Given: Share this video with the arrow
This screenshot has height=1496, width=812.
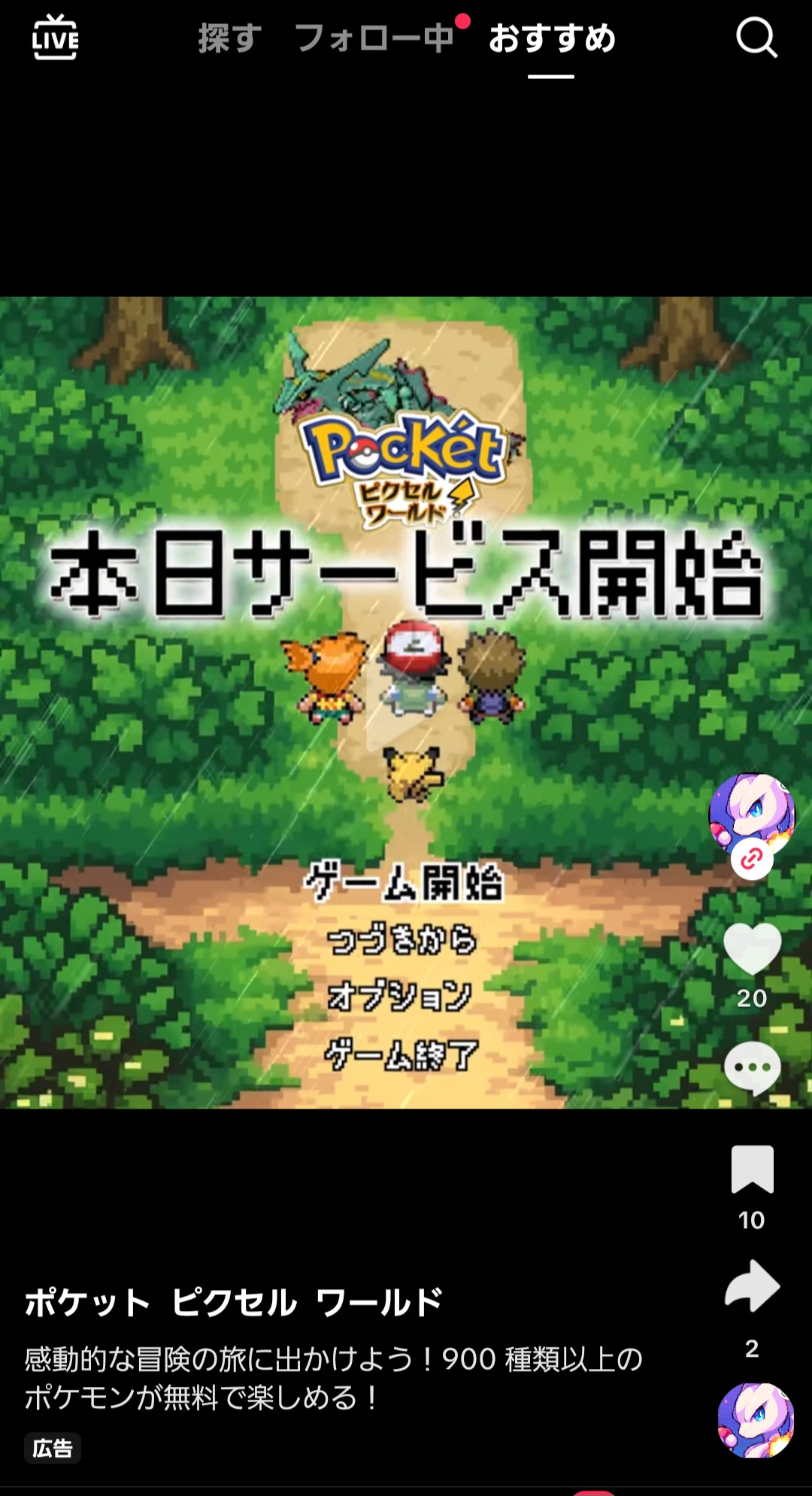Looking at the screenshot, I should [x=752, y=1285].
